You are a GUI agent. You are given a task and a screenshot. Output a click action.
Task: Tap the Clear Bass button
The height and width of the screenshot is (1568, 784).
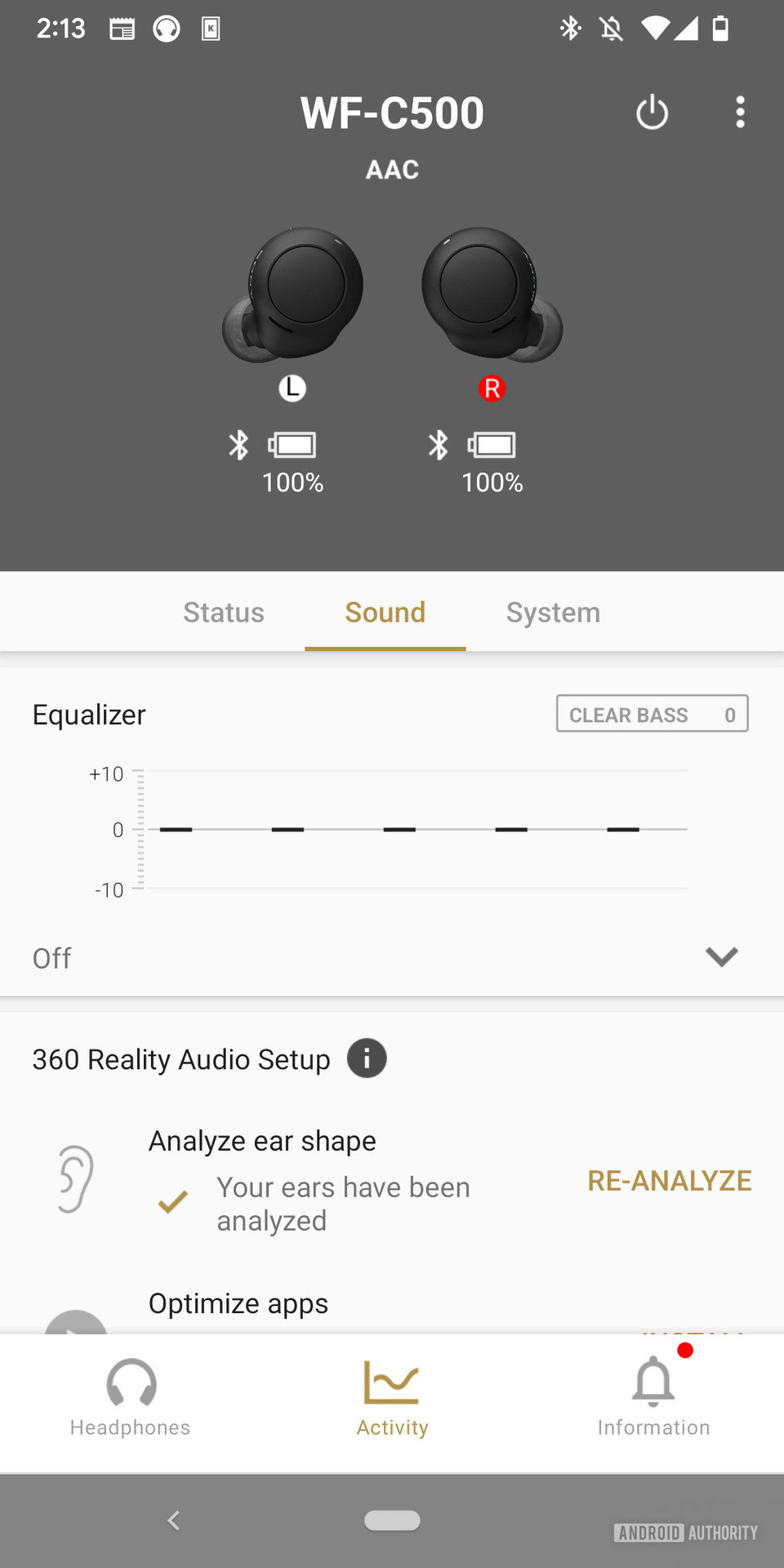tap(652, 715)
